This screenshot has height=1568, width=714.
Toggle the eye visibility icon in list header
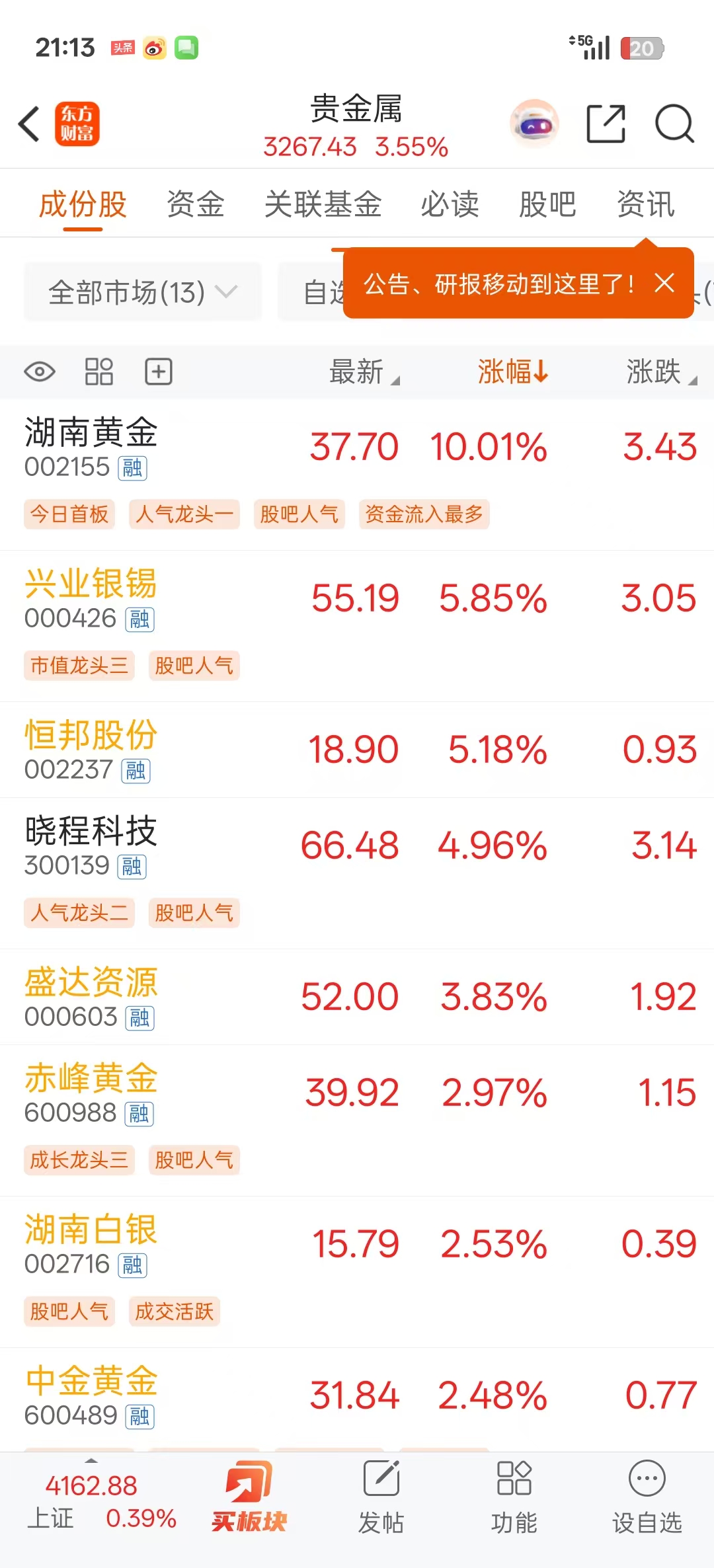point(40,372)
